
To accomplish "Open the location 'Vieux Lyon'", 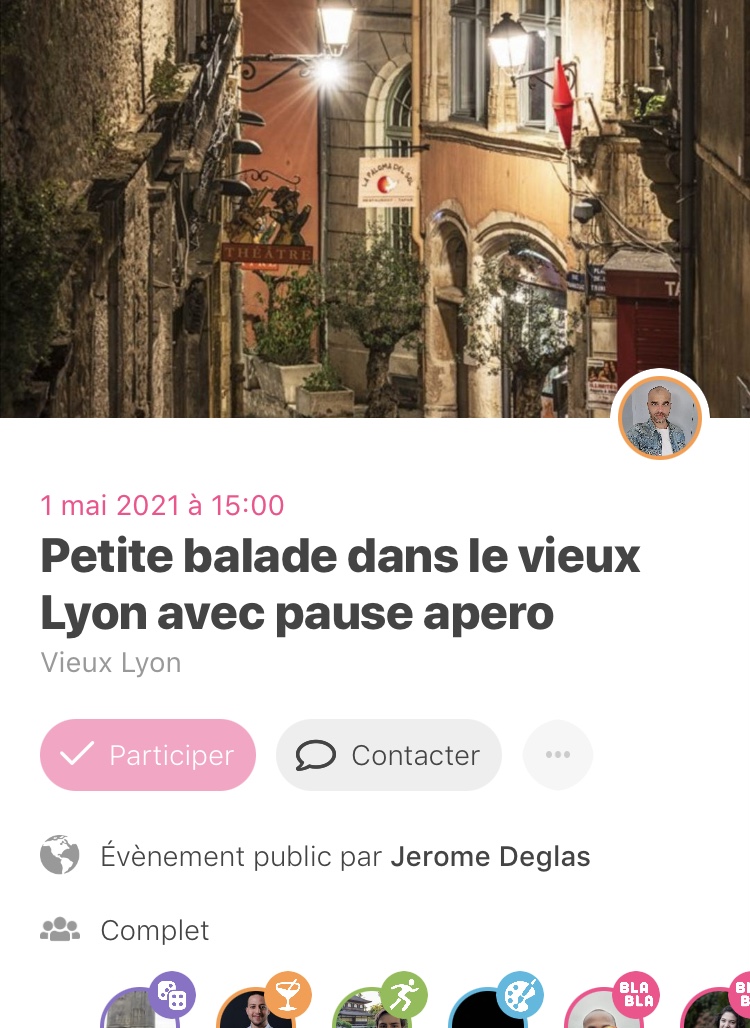I will (110, 662).
